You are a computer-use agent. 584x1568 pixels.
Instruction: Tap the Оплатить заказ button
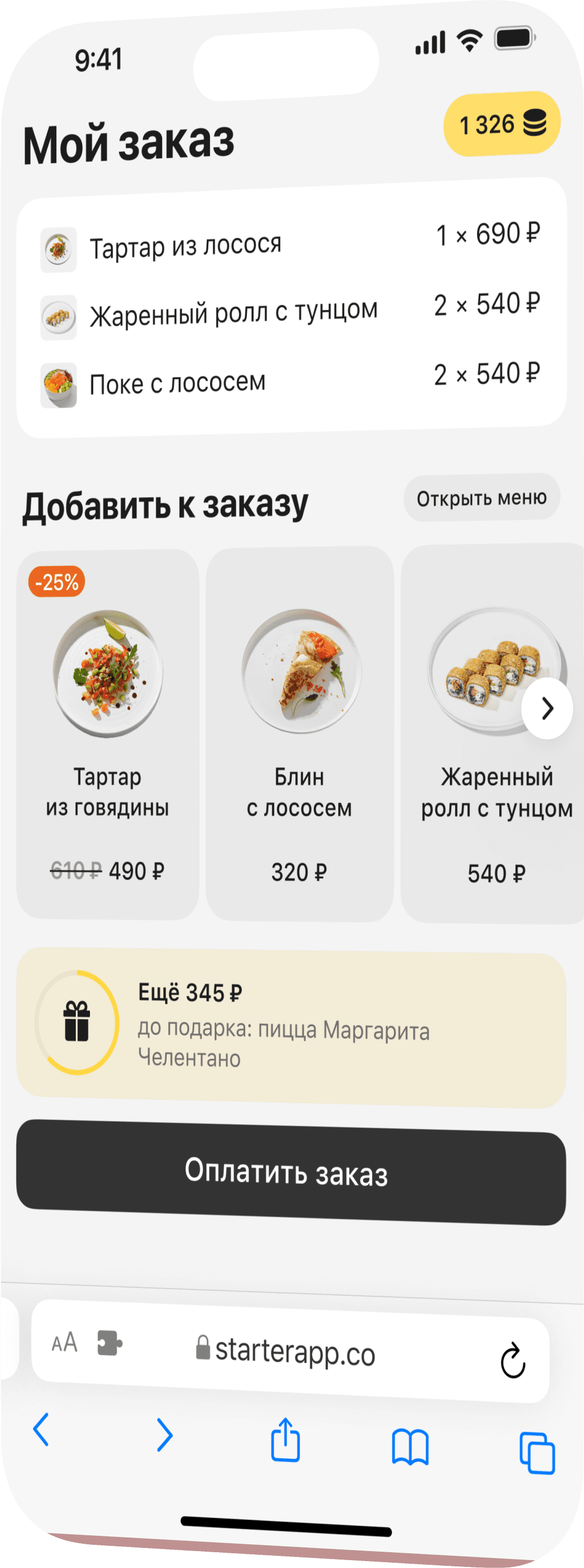point(291,1172)
